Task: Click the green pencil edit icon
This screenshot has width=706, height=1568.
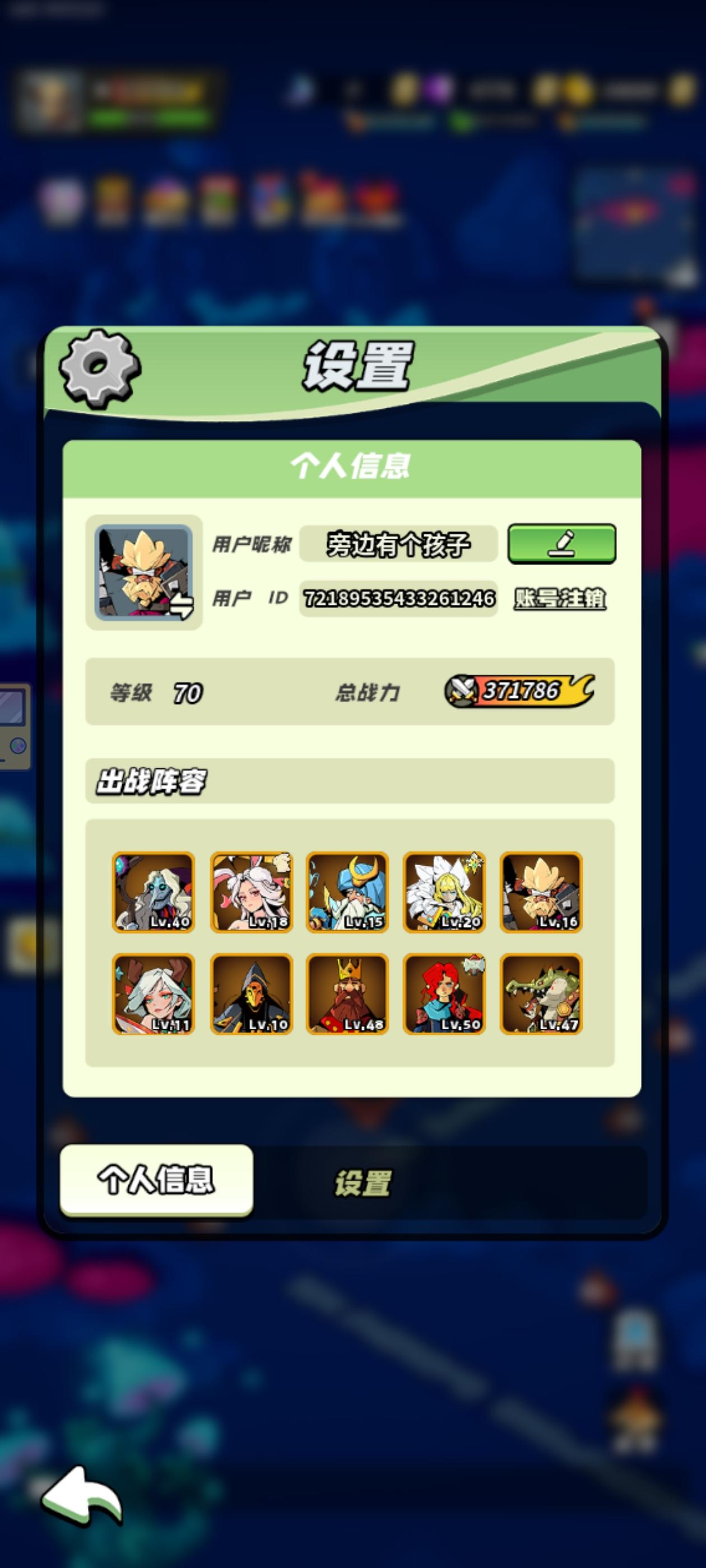Action: click(x=561, y=545)
